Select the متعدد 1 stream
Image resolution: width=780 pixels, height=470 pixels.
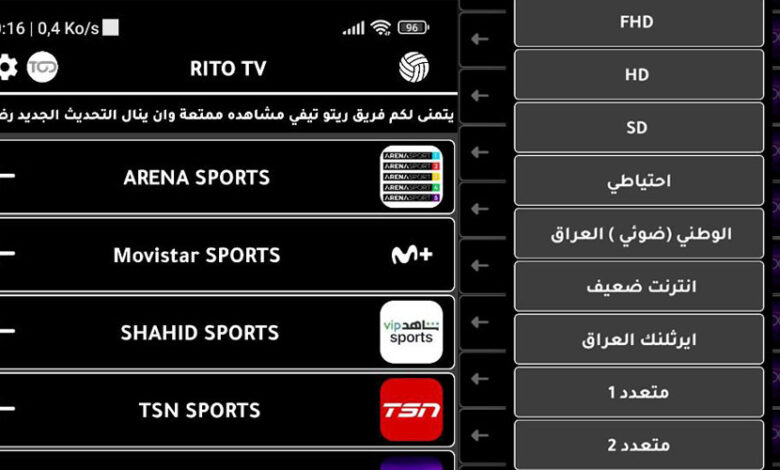tap(638, 393)
